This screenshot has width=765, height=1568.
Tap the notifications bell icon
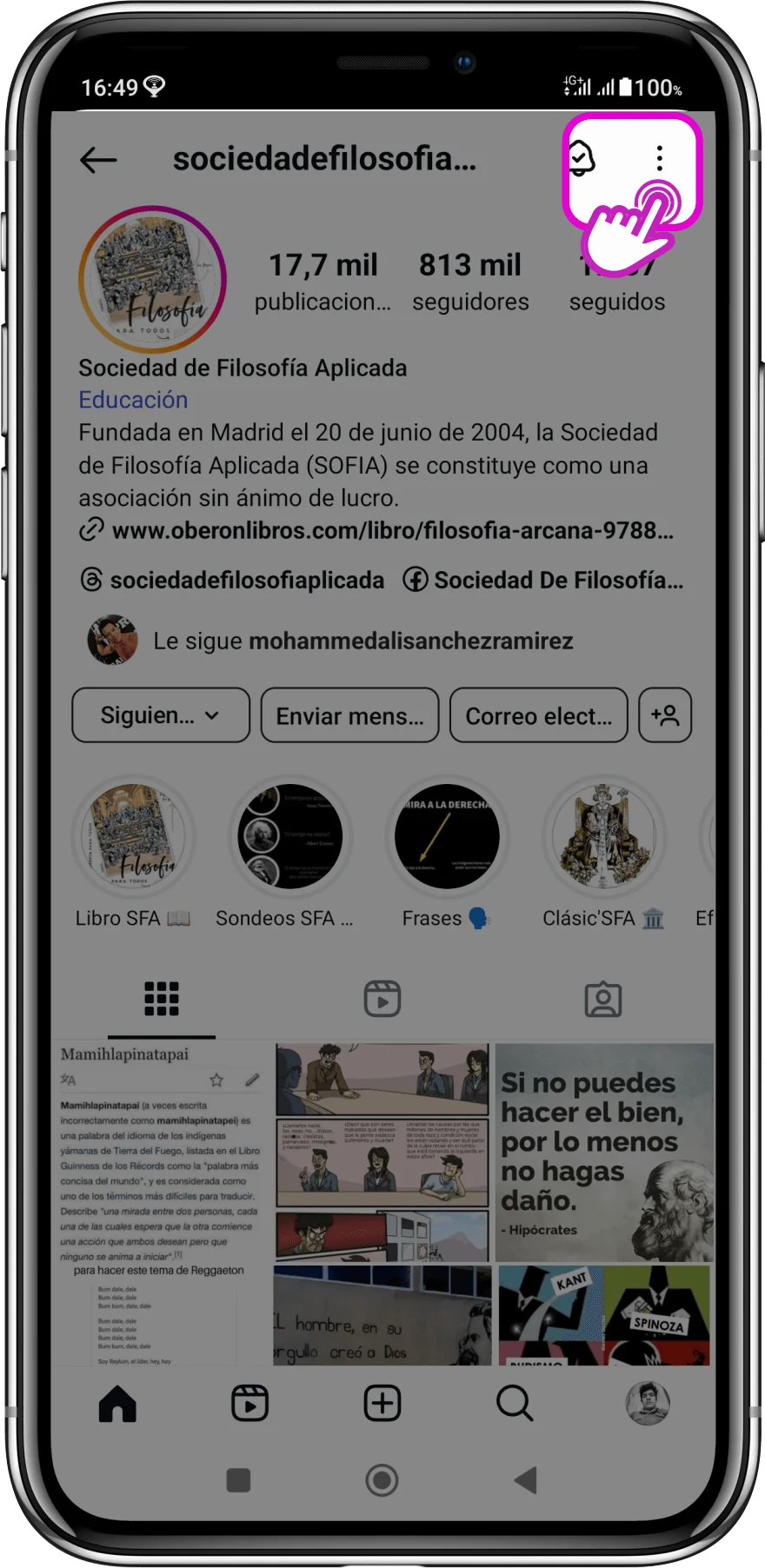pyautogui.click(x=582, y=158)
